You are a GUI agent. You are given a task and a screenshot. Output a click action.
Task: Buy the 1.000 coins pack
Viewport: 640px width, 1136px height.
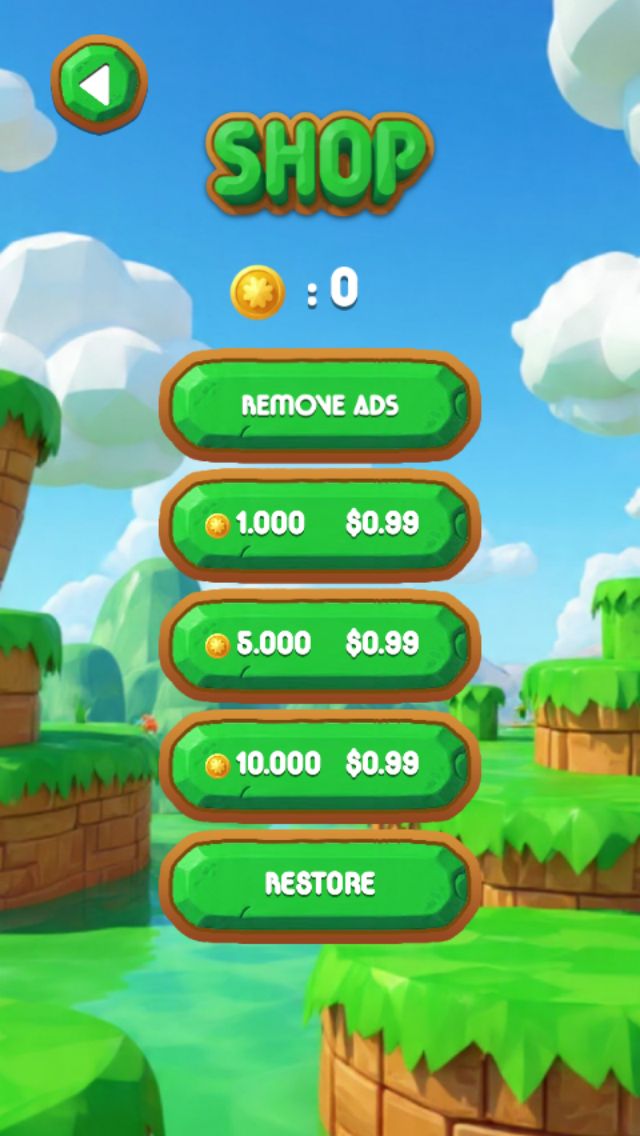320,524
